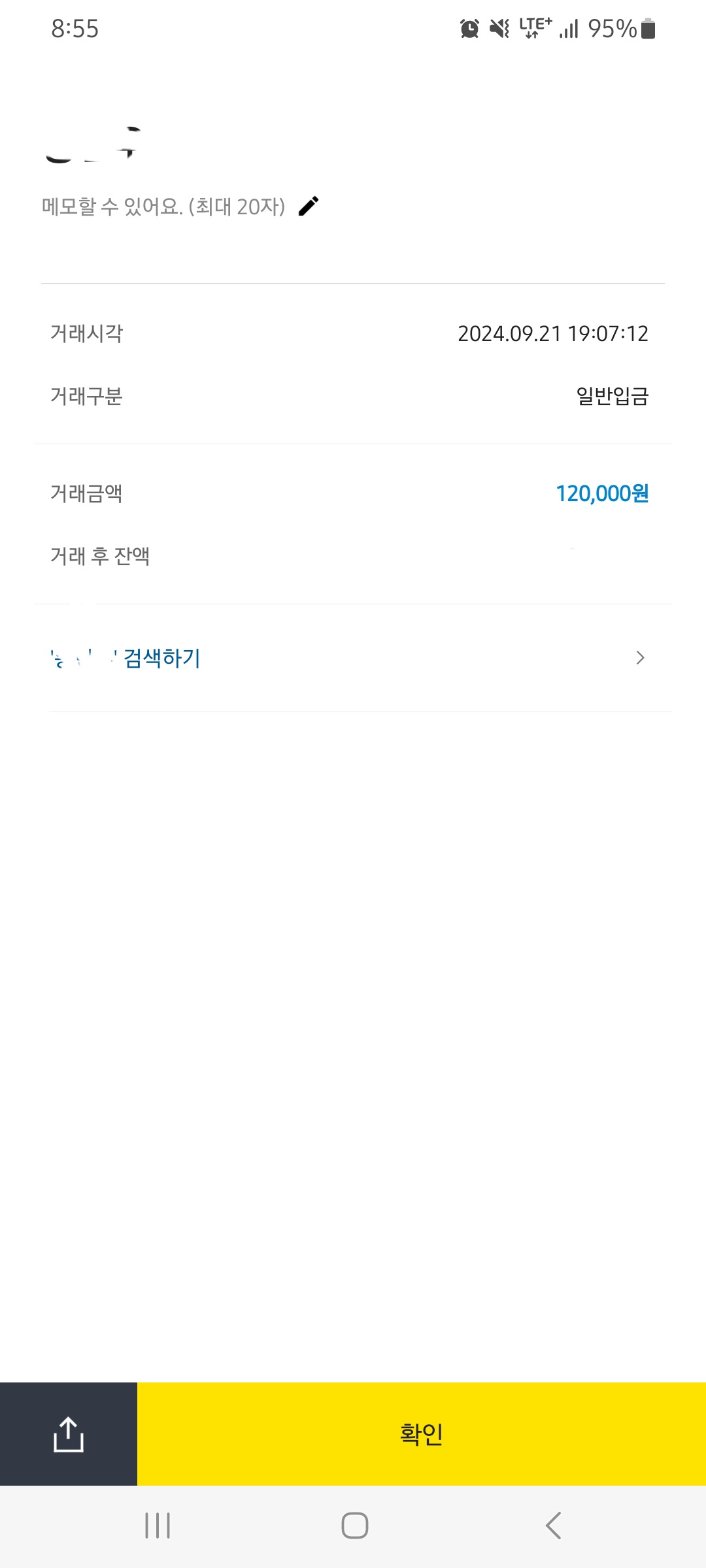Screen dimensions: 706x1568
Task: Edit the memo with the pencil icon
Action: pos(309,206)
